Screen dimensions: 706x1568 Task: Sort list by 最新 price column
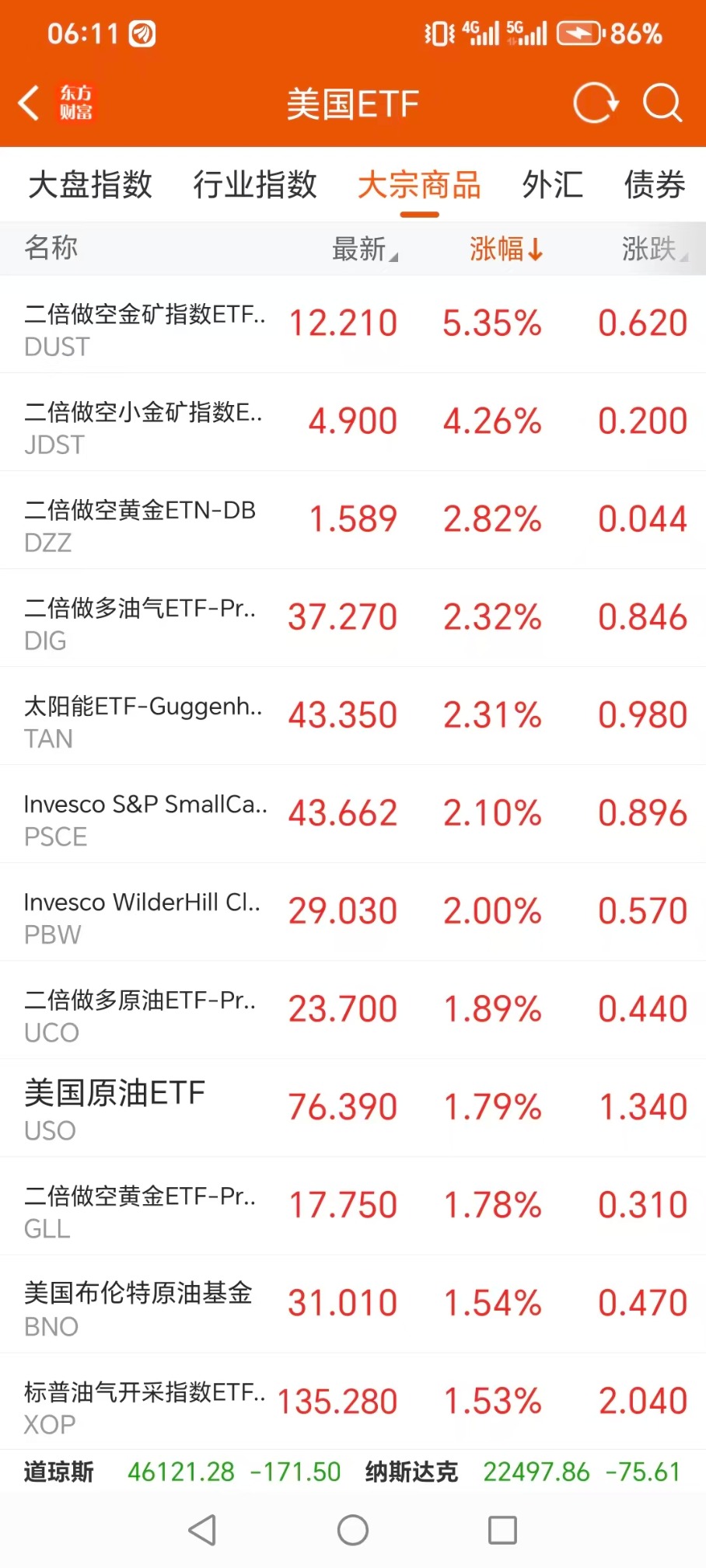pos(365,249)
